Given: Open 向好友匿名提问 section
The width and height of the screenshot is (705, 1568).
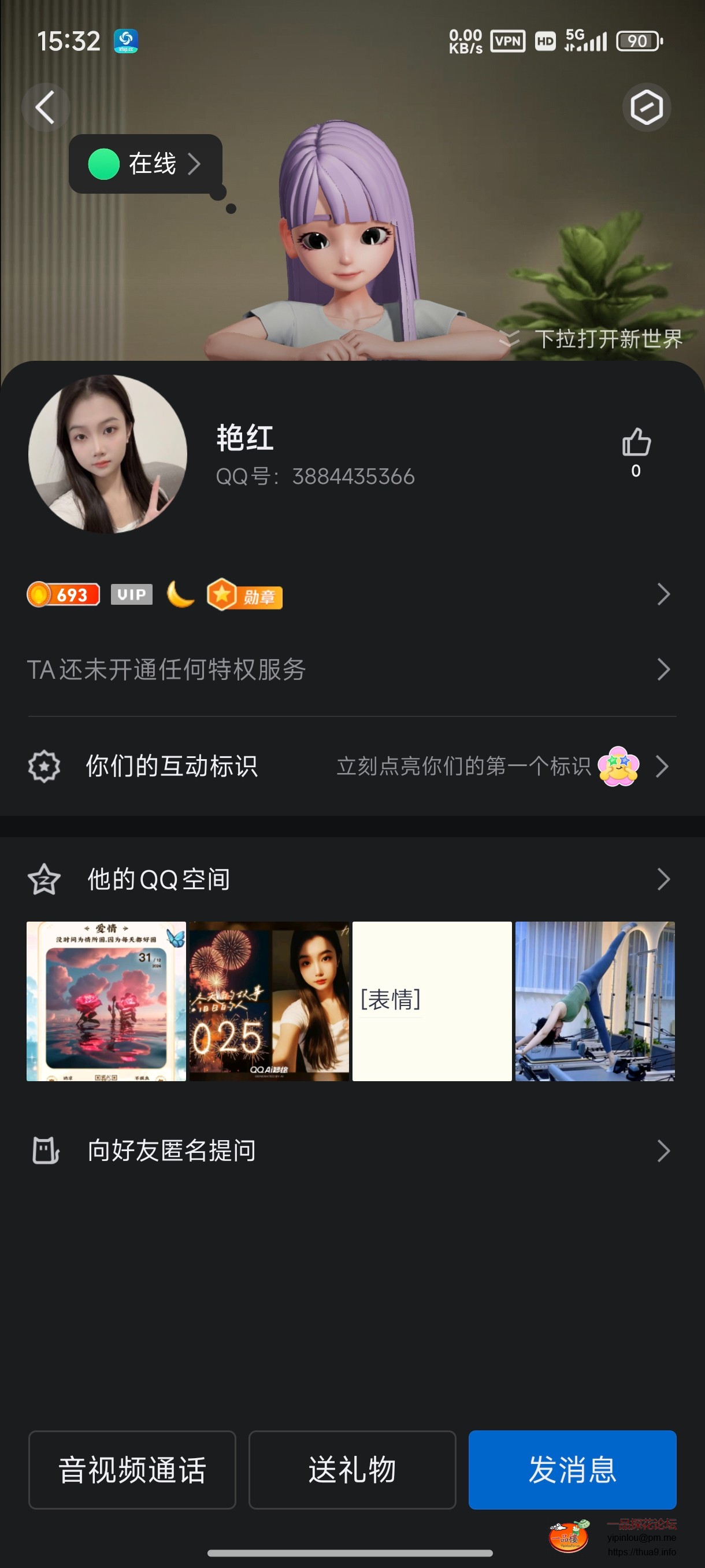Looking at the screenshot, I should [172, 1151].
